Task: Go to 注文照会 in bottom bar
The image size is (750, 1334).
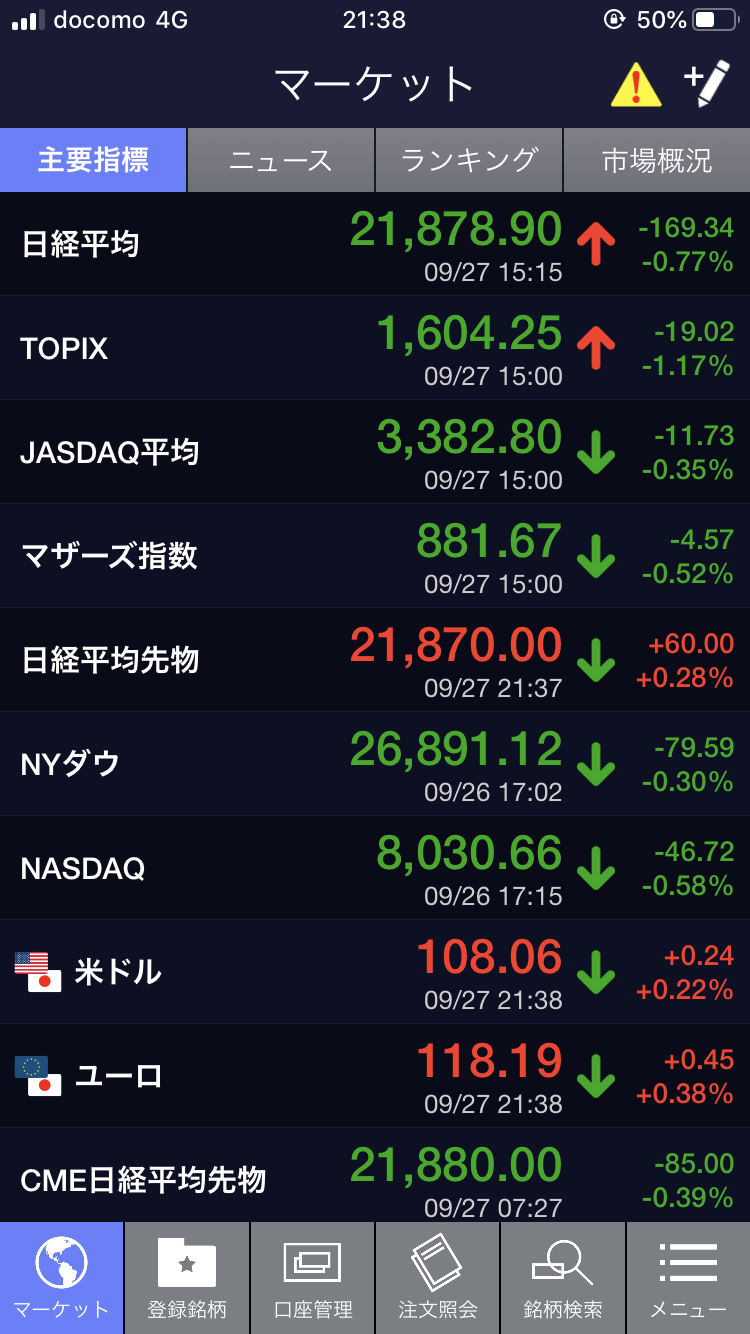Action: (437, 1278)
